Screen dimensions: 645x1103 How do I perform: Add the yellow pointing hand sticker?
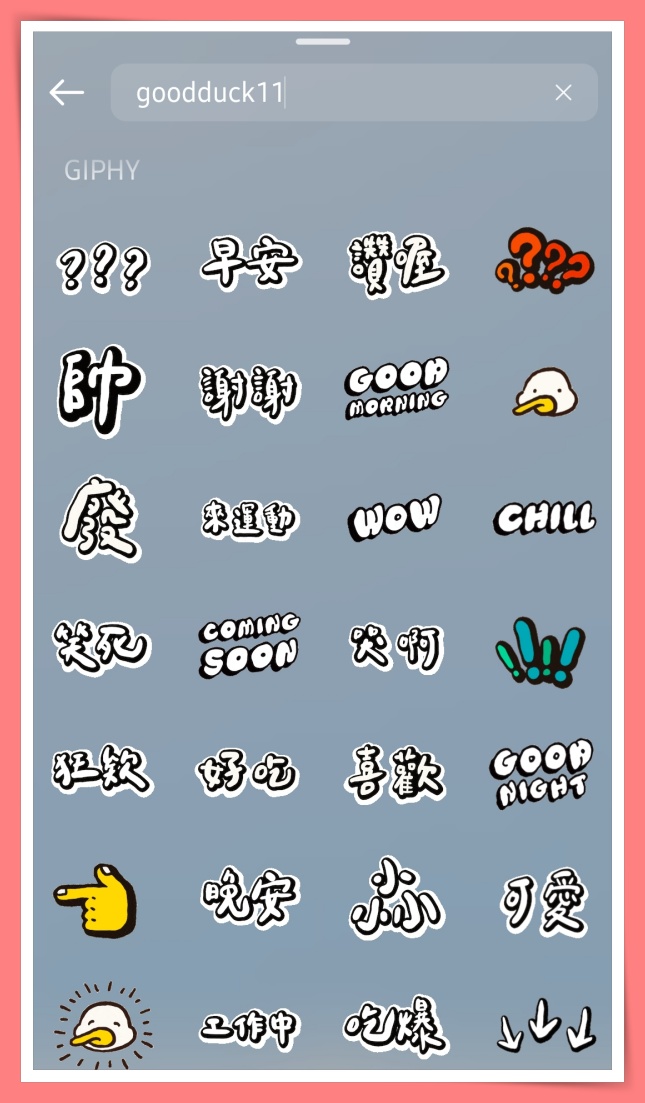tap(97, 901)
